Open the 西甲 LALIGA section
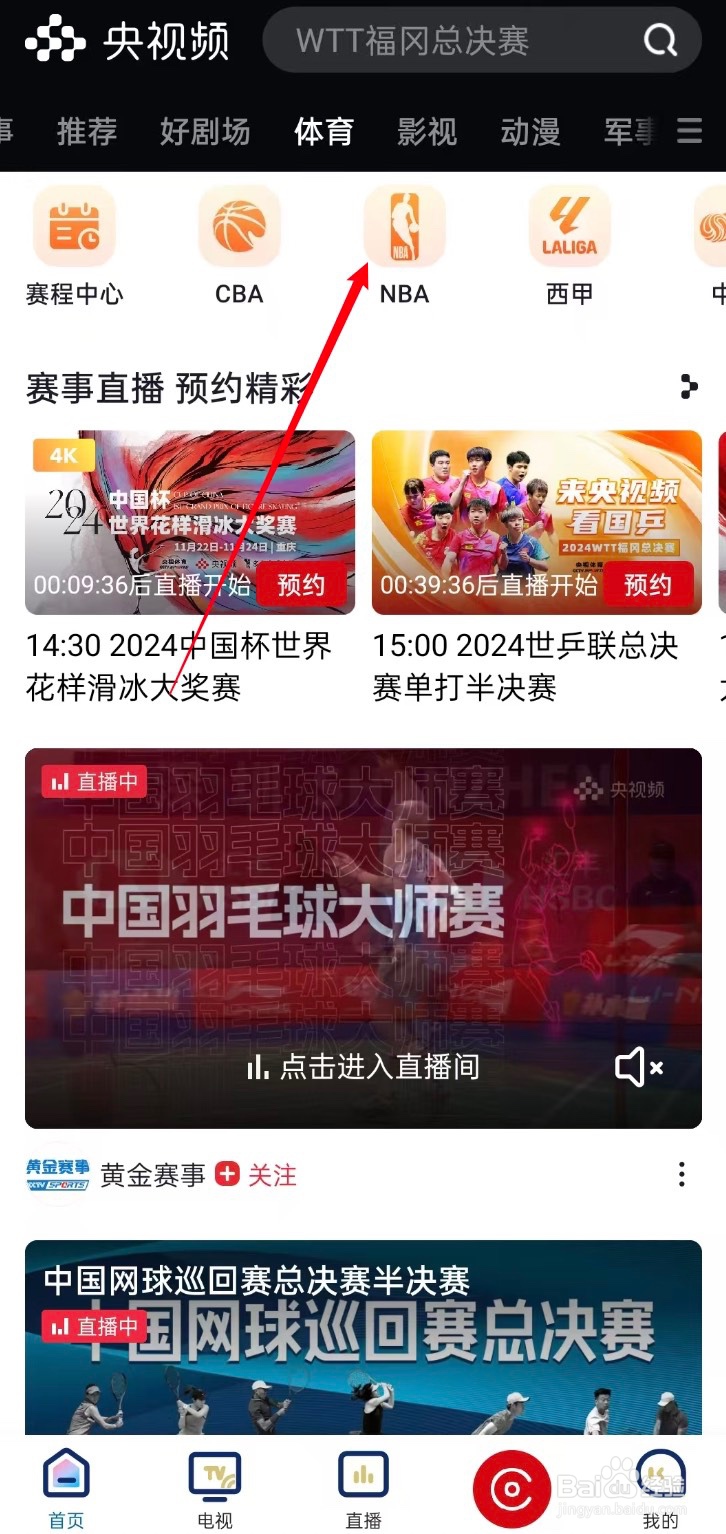Viewport: 726px width, 1534px height. 568,226
